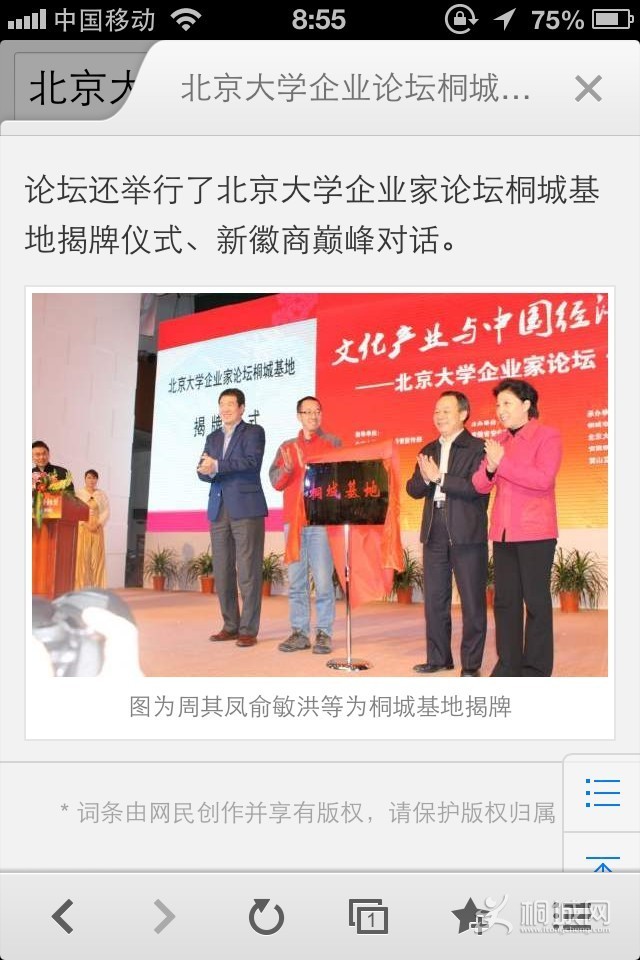This screenshot has width=640, height=960.
Task: Open the photo of the 桐城基地 unveiling
Action: [x=320, y=484]
